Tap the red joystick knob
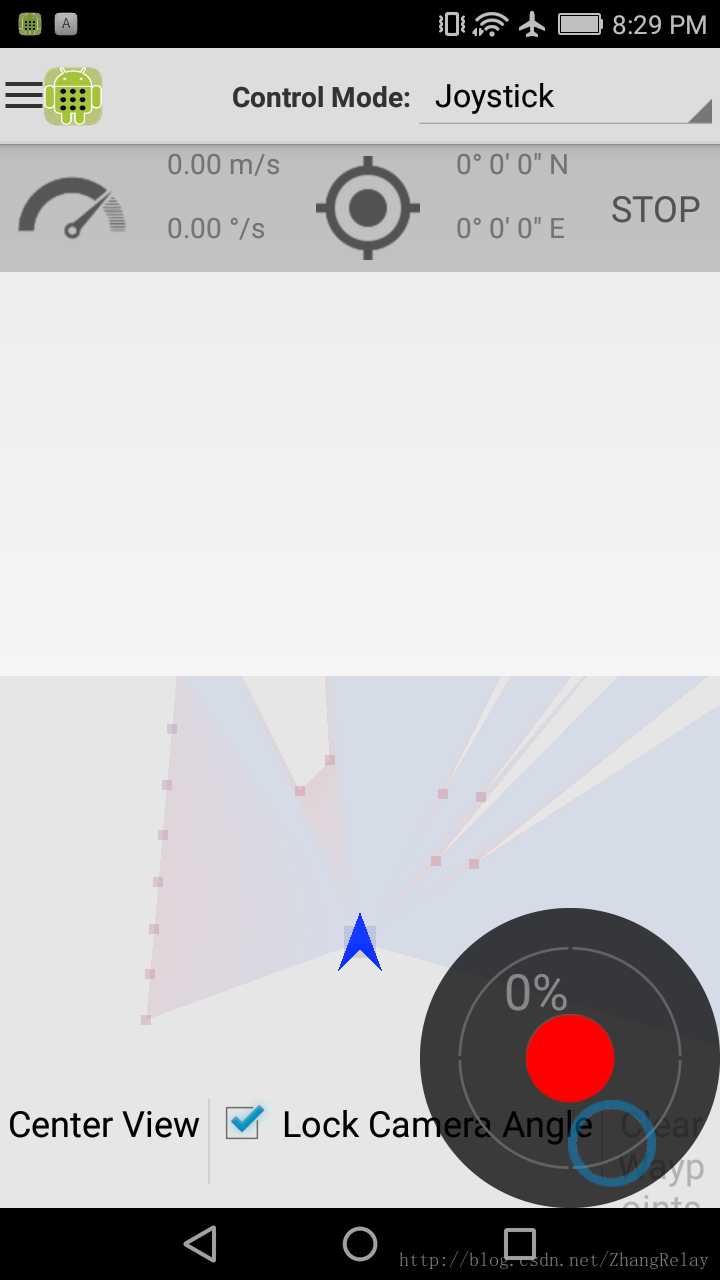Screen dimensions: 720x1280 [x=570, y=1058]
